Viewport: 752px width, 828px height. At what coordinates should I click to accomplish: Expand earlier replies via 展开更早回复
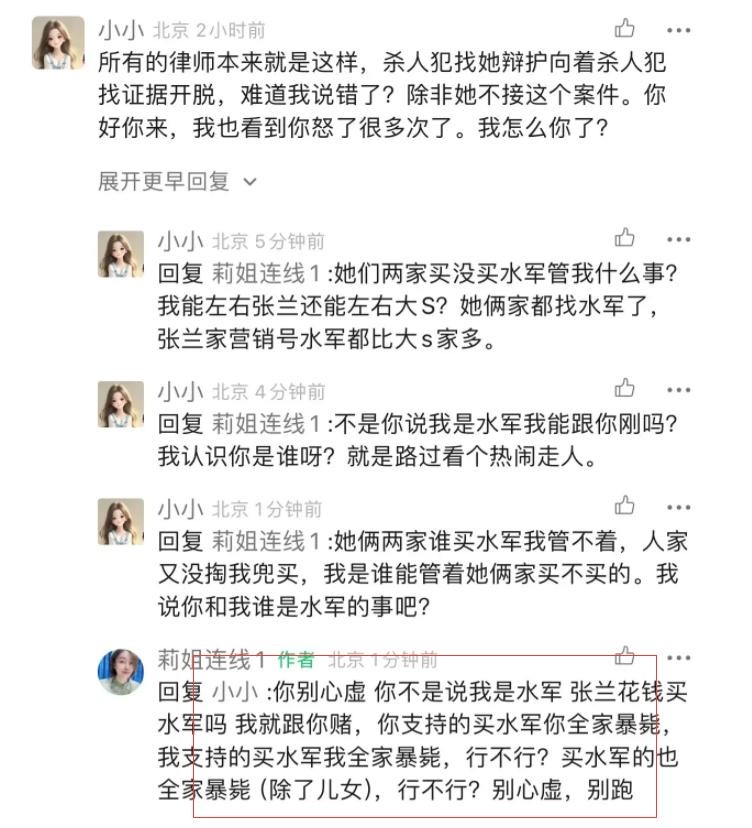click(177, 182)
